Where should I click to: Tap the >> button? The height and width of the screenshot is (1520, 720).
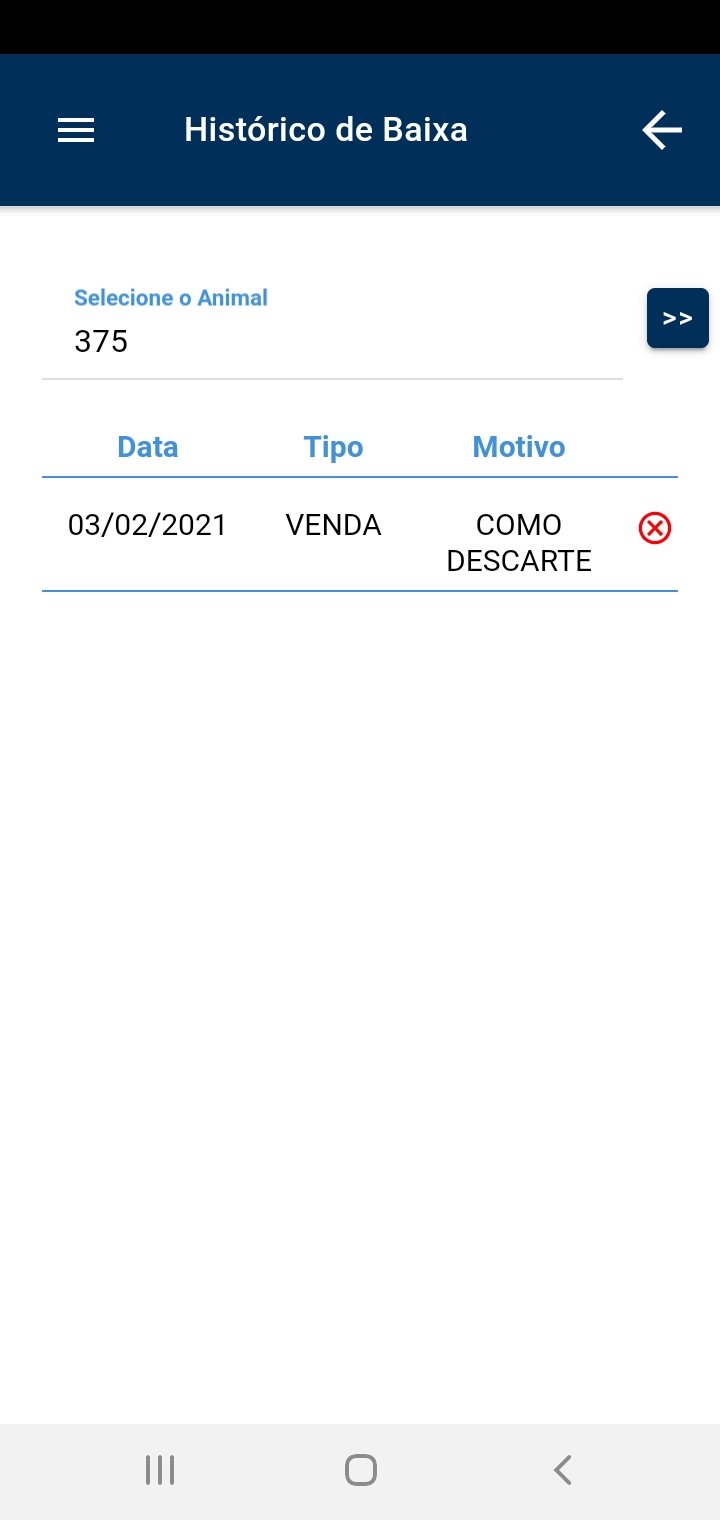[678, 318]
